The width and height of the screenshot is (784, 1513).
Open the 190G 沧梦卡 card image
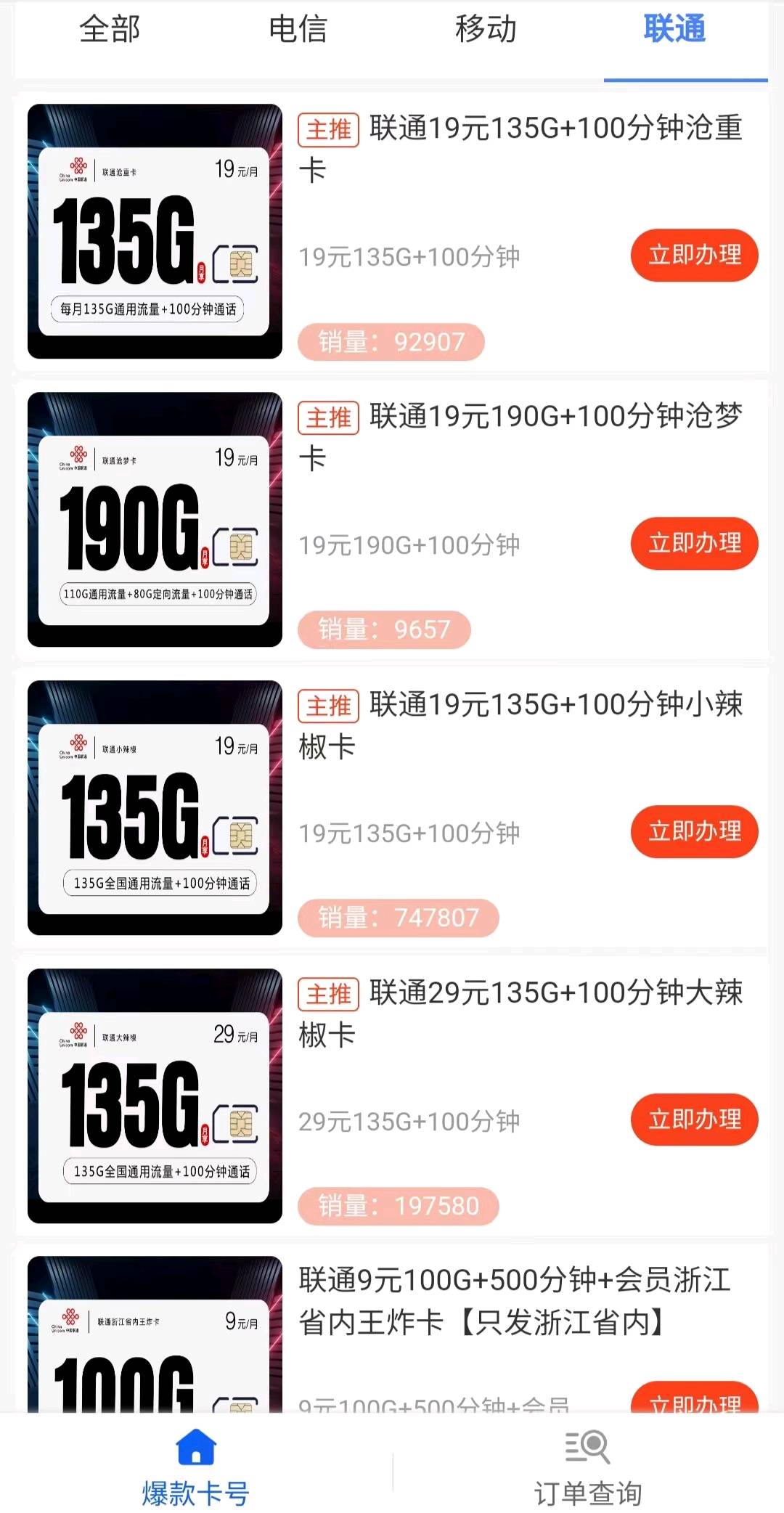[155, 520]
